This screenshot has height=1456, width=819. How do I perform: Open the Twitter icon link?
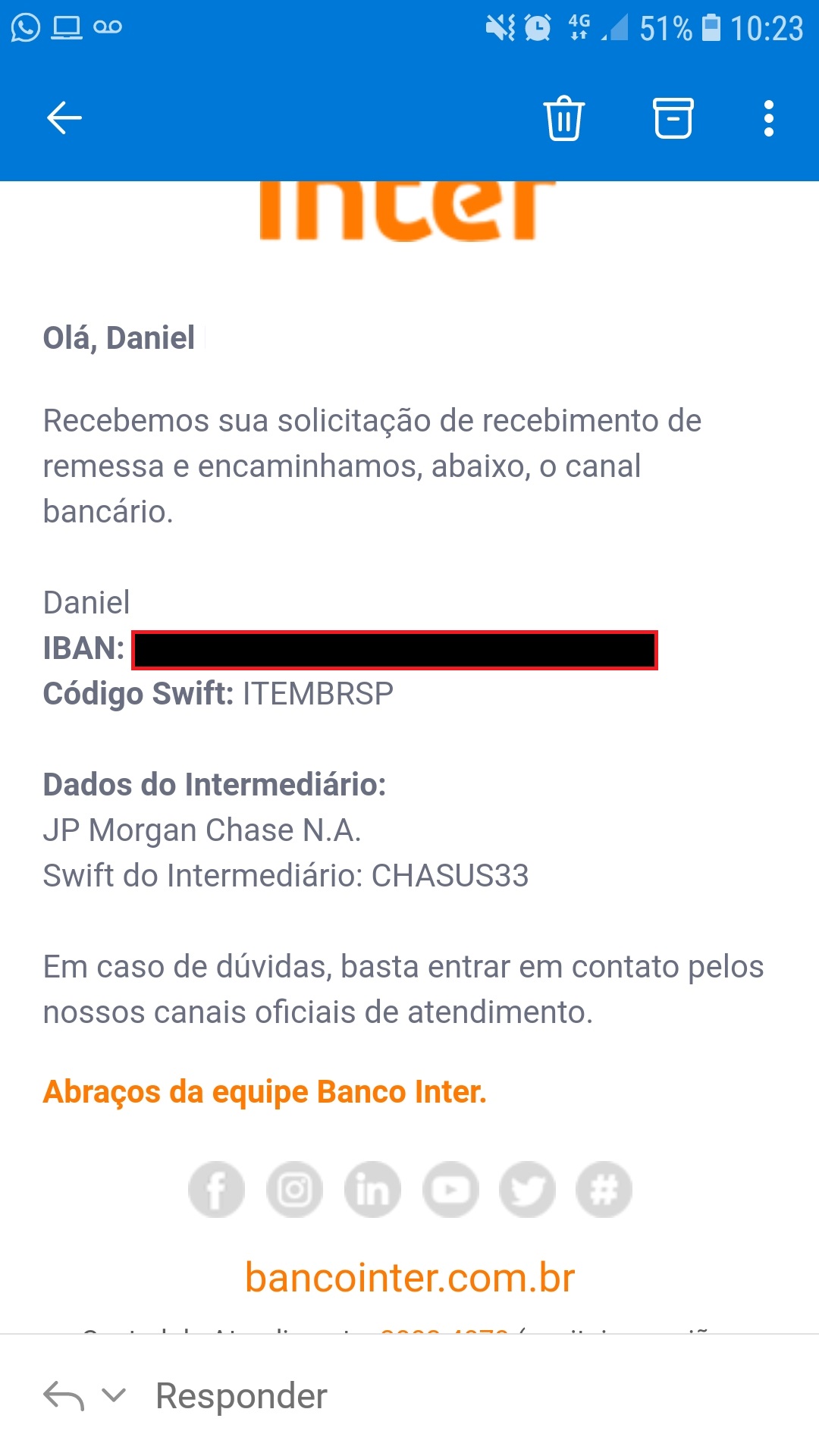(x=527, y=1189)
